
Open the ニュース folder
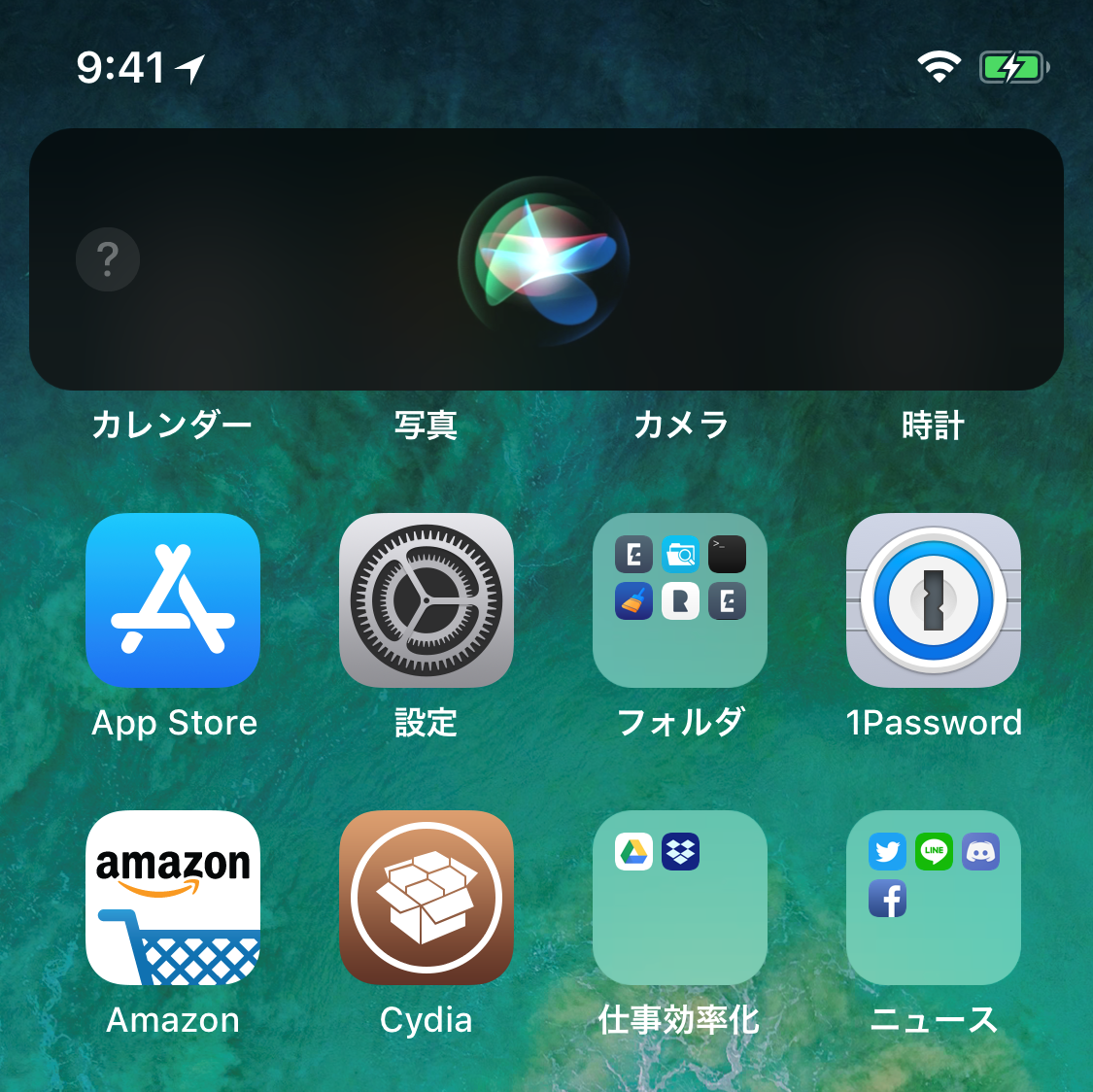tap(934, 898)
